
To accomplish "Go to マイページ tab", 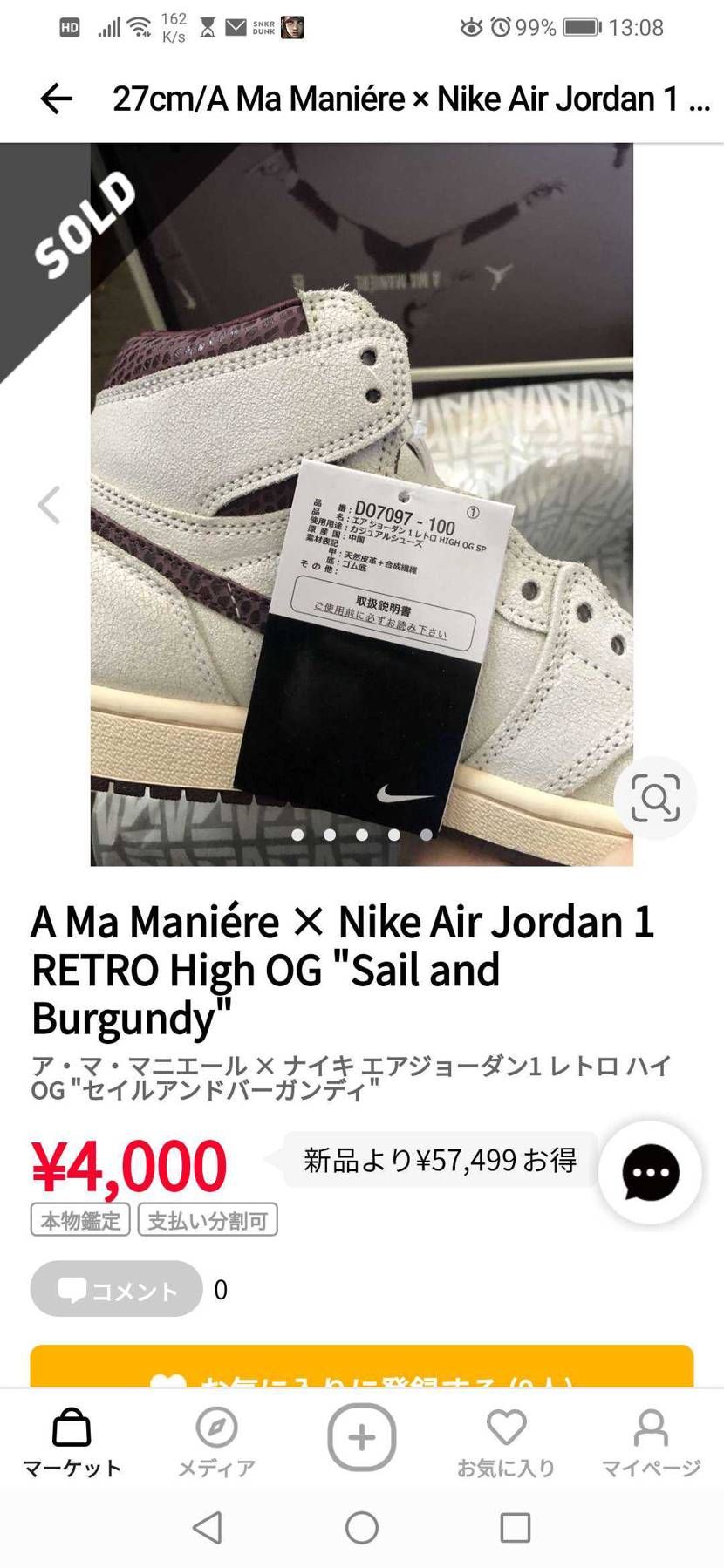I will [651, 1443].
